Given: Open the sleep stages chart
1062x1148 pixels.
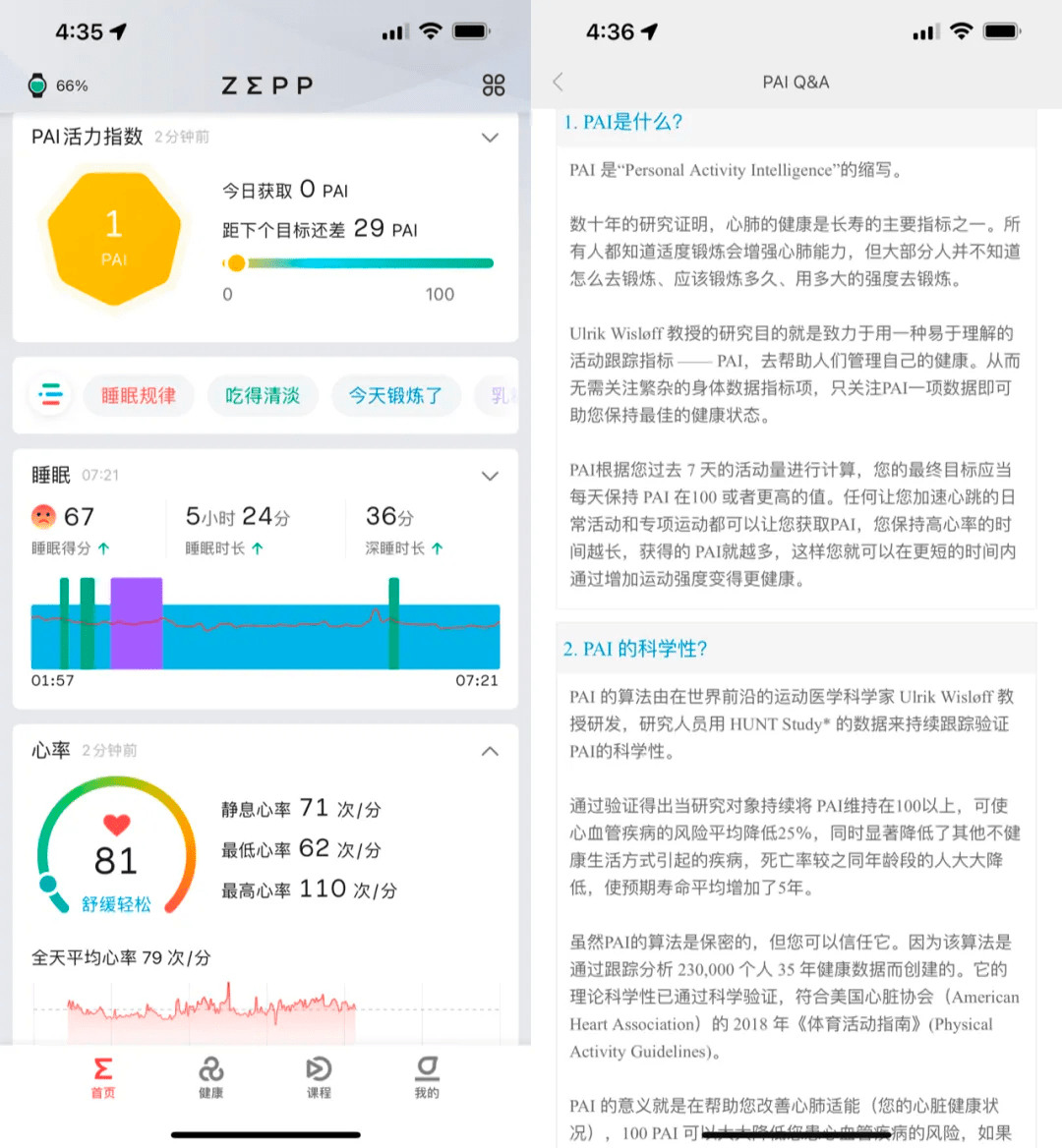Looking at the screenshot, I should (x=265, y=625).
